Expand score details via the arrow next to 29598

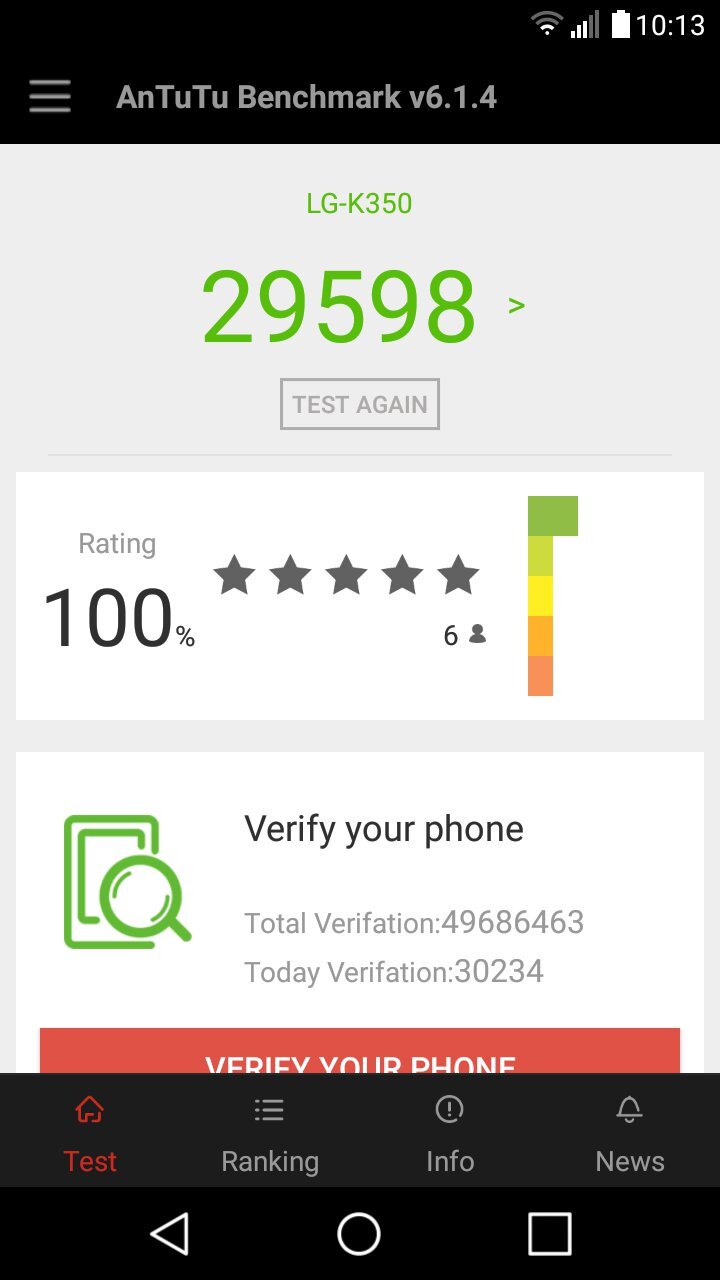pyautogui.click(x=516, y=306)
